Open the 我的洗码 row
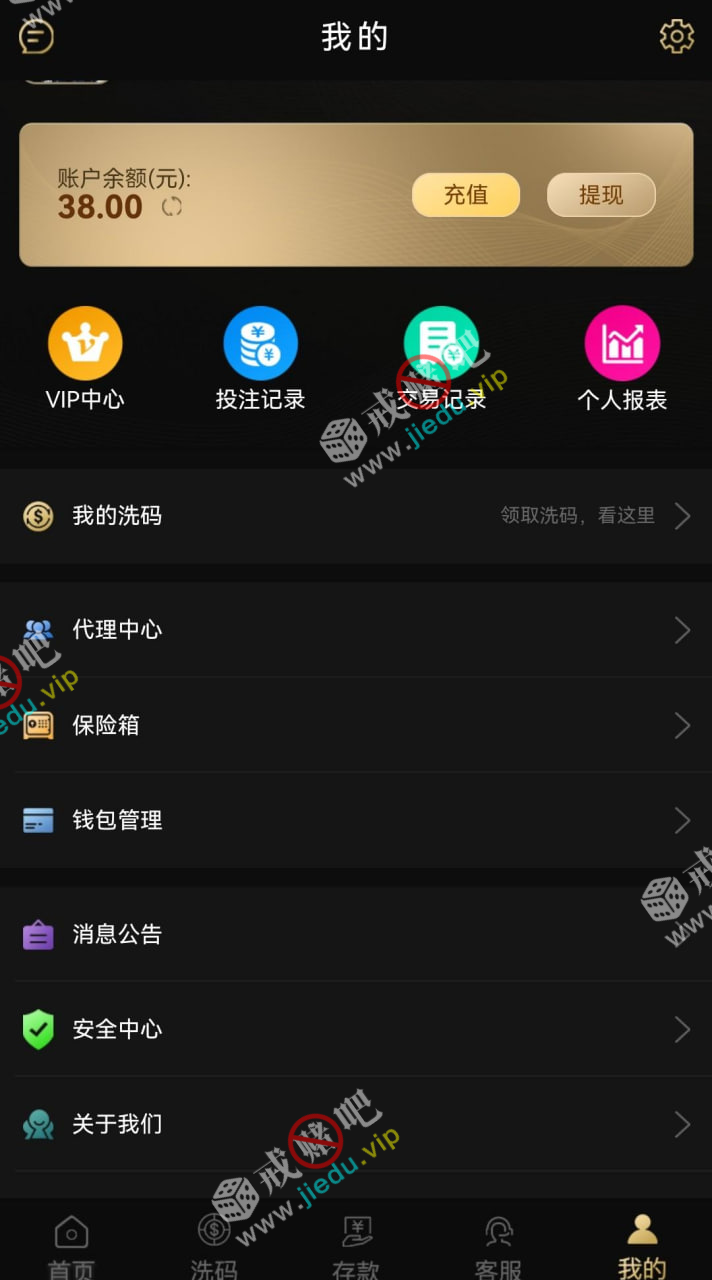 click(356, 516)
